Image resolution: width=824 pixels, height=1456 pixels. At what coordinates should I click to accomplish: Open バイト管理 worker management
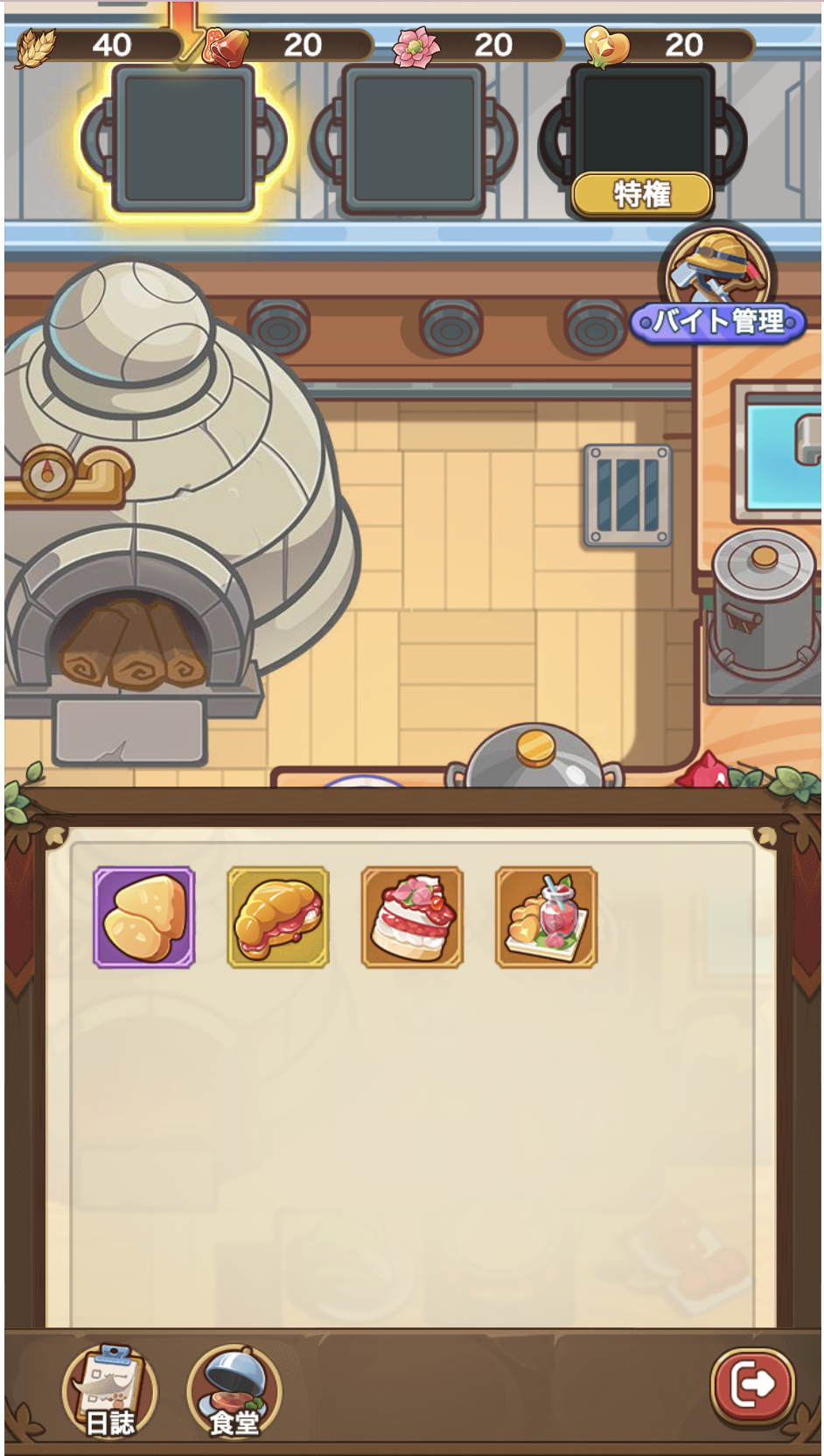click(x=717, y=289)
